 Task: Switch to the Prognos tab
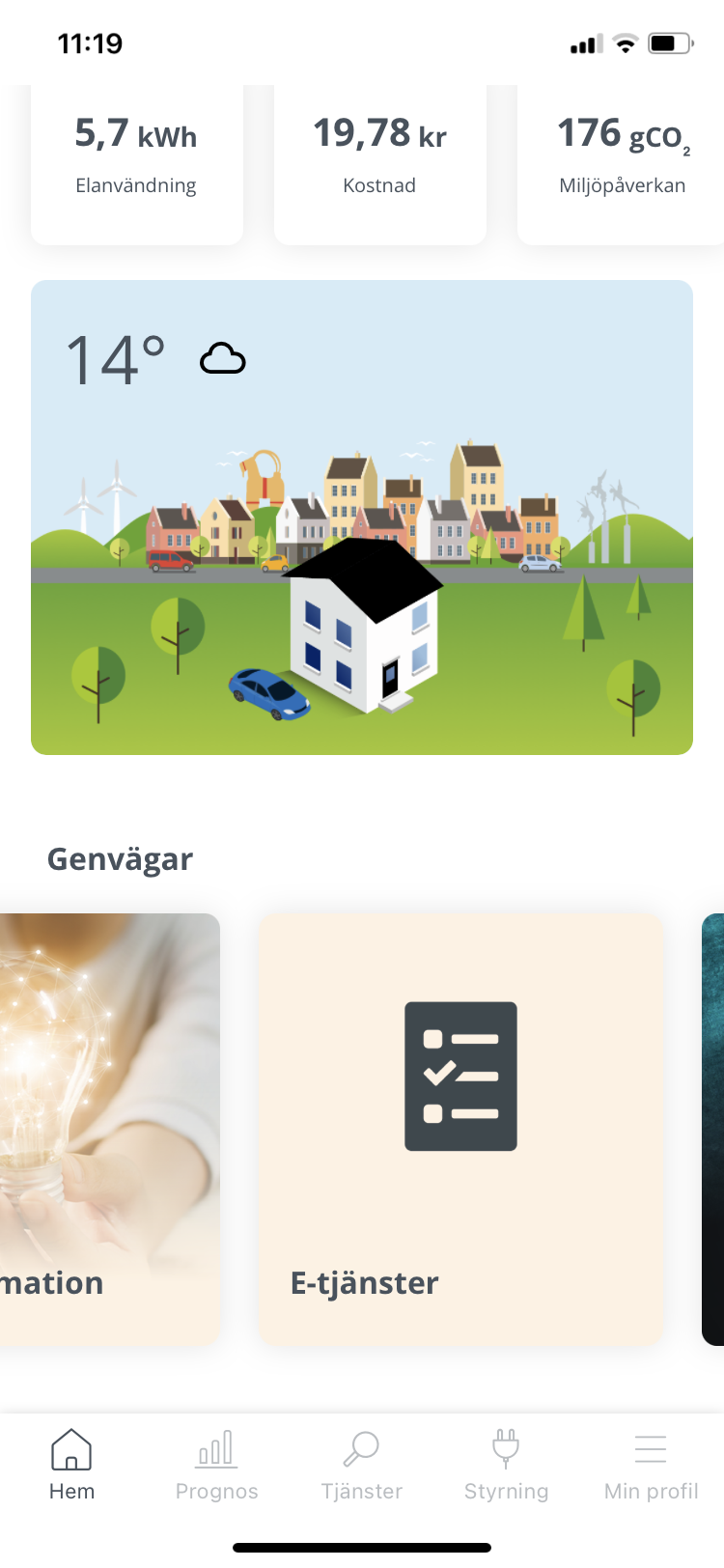[216, 1465]
